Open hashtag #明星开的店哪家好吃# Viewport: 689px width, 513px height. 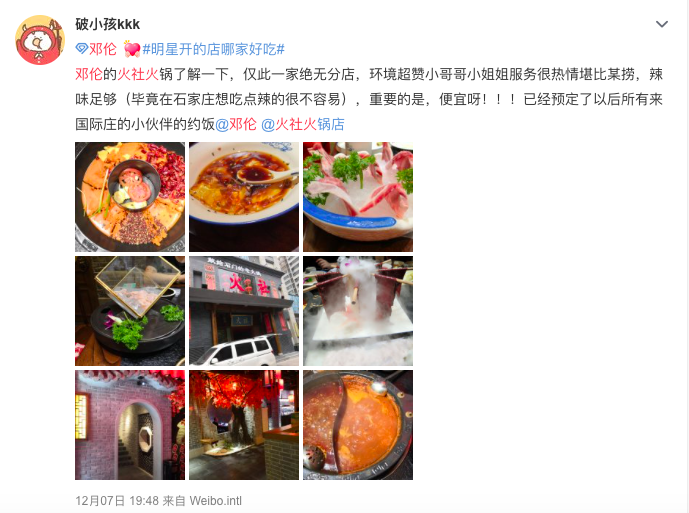click(213, 48)
